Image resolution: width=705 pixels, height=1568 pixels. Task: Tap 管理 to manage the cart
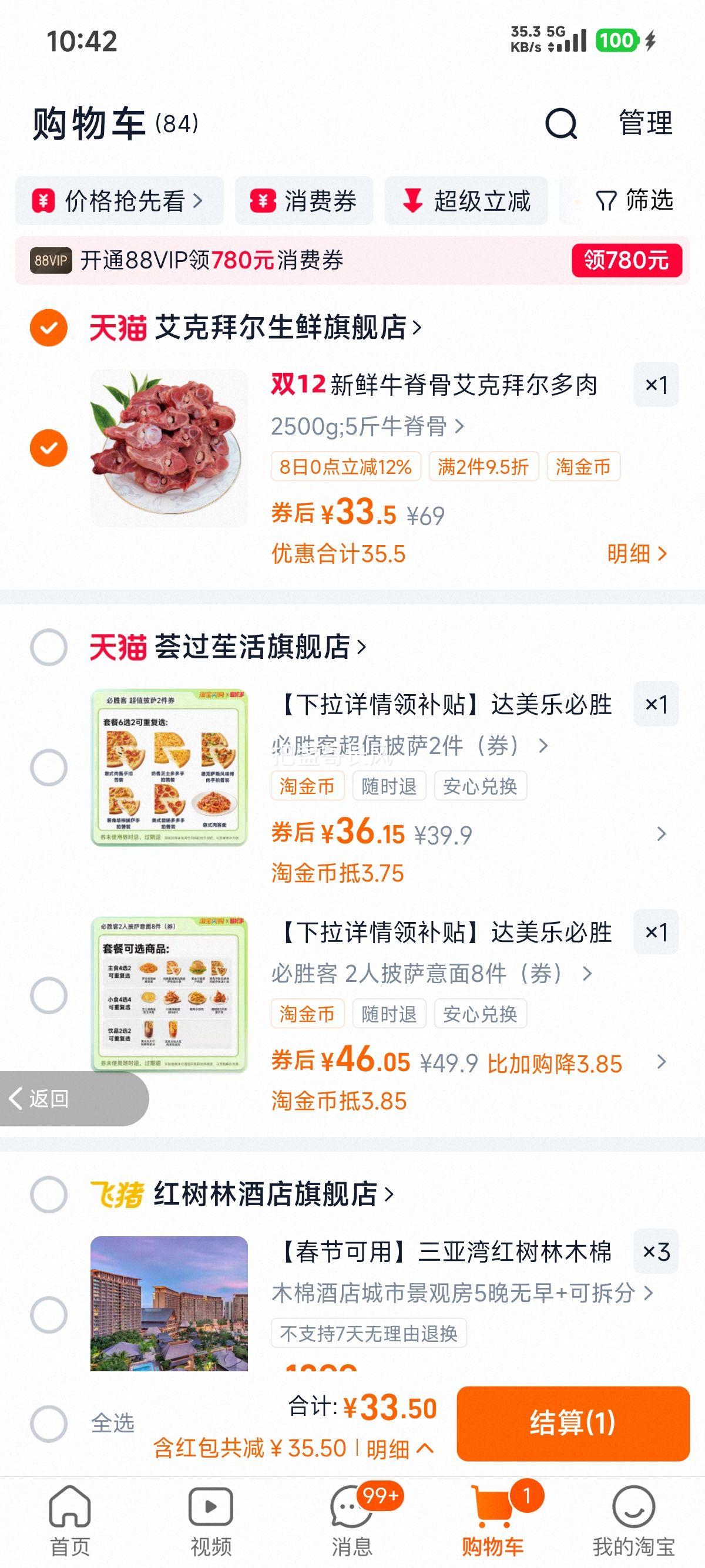click(645, 123)
